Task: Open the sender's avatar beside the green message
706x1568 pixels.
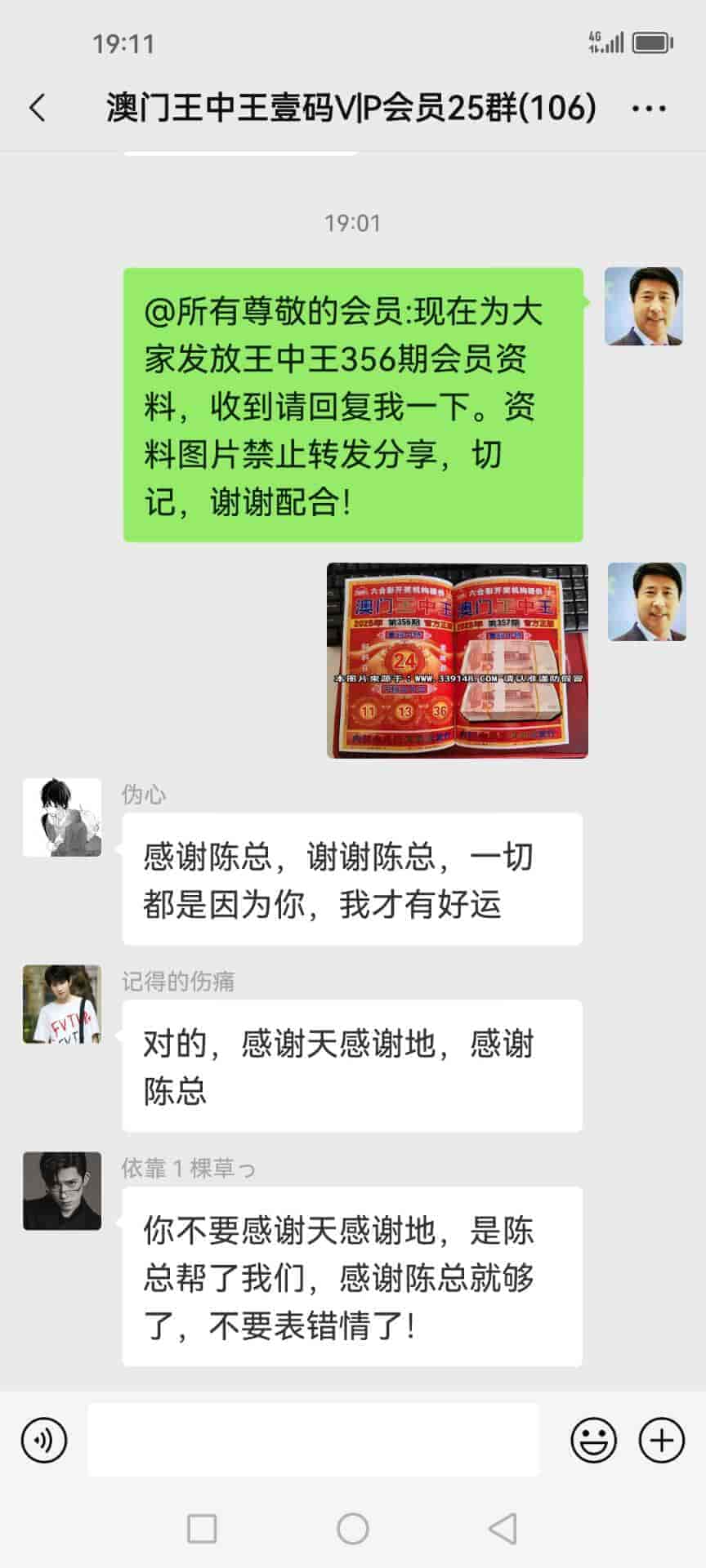Action: [x=643, y=306]
